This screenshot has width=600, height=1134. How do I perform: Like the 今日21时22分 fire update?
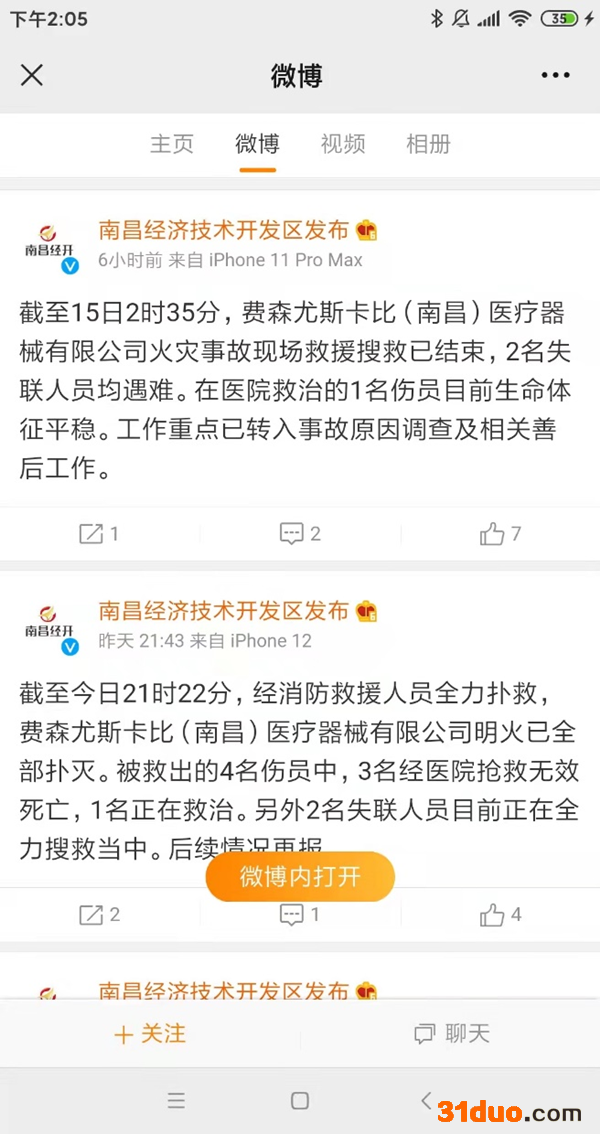point(500,914)
